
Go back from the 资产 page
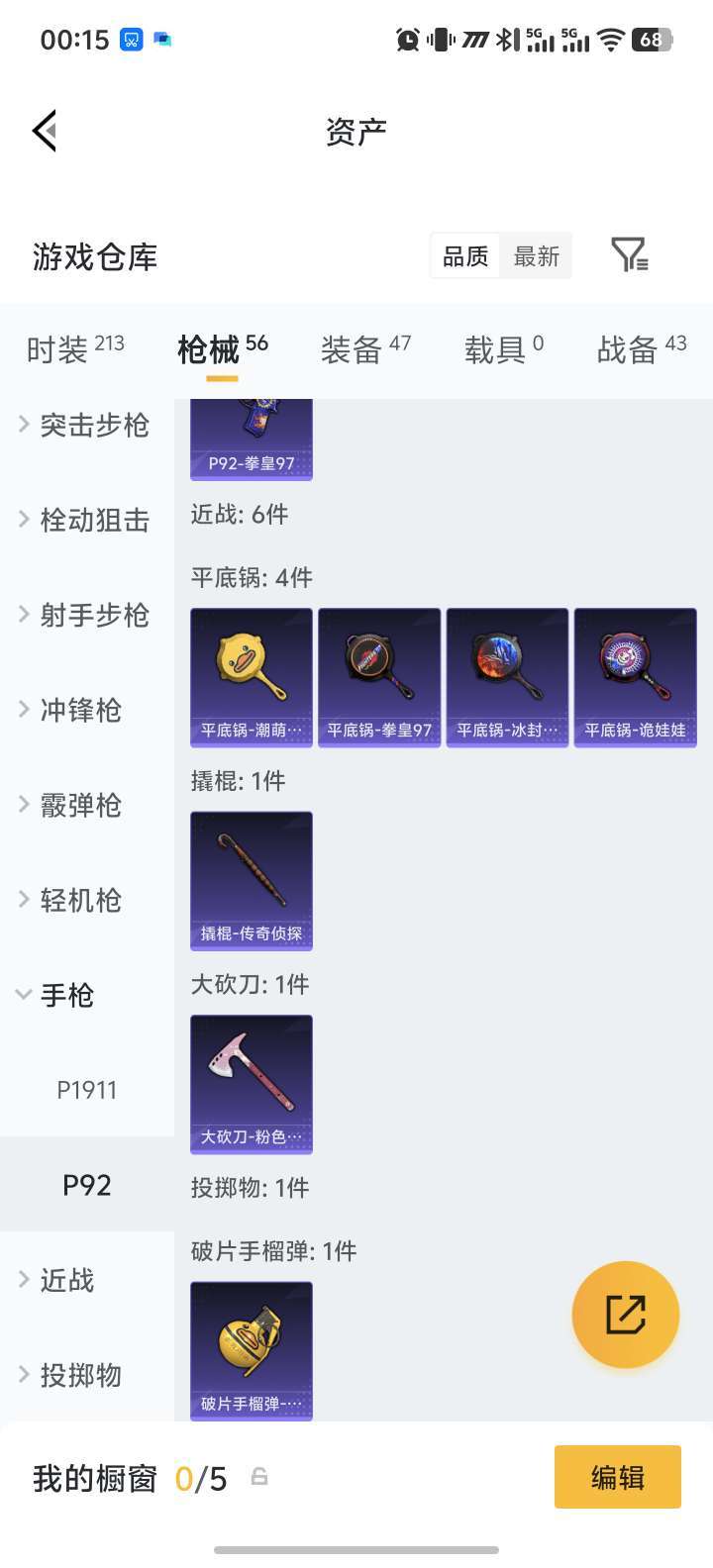point(45,131)
